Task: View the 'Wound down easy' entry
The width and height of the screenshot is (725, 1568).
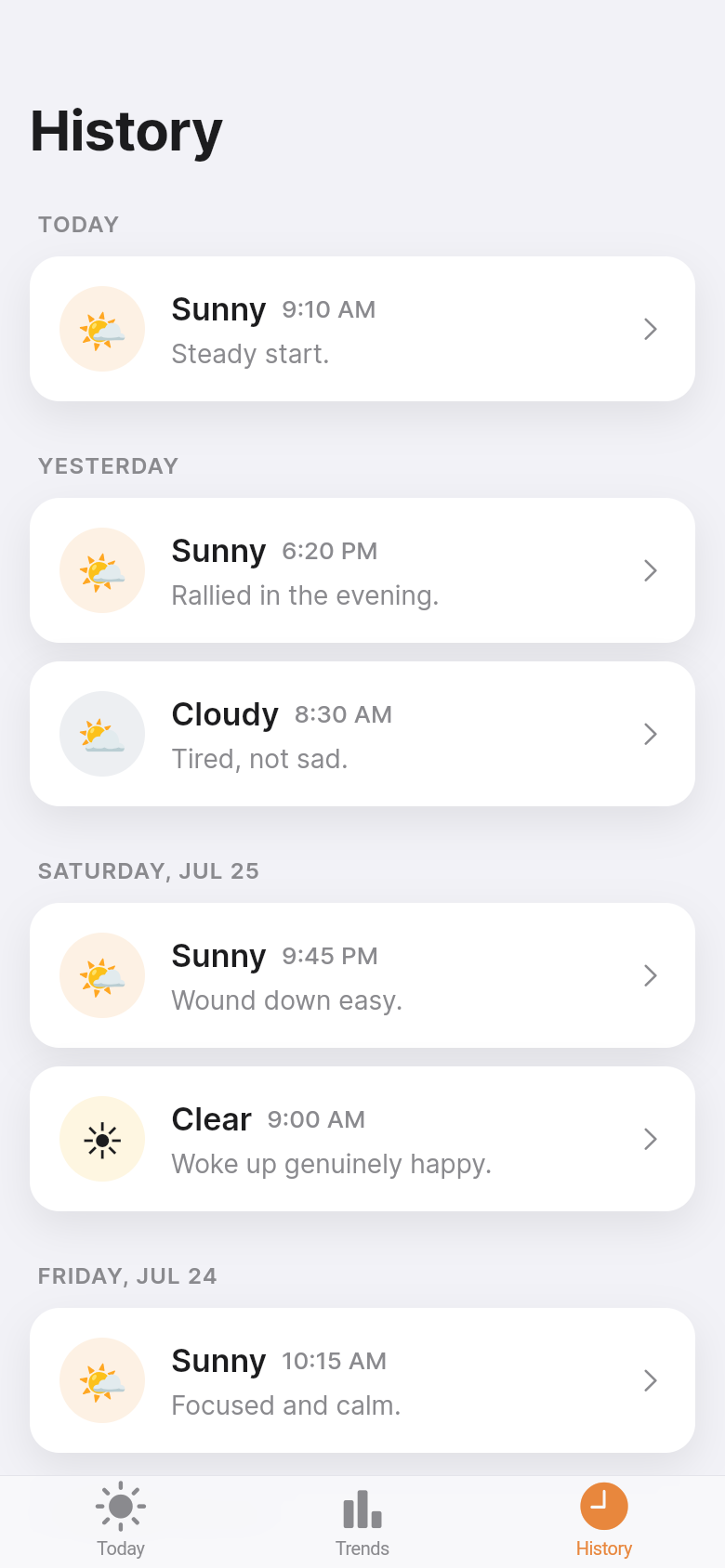Action: (x=362, y=975)
